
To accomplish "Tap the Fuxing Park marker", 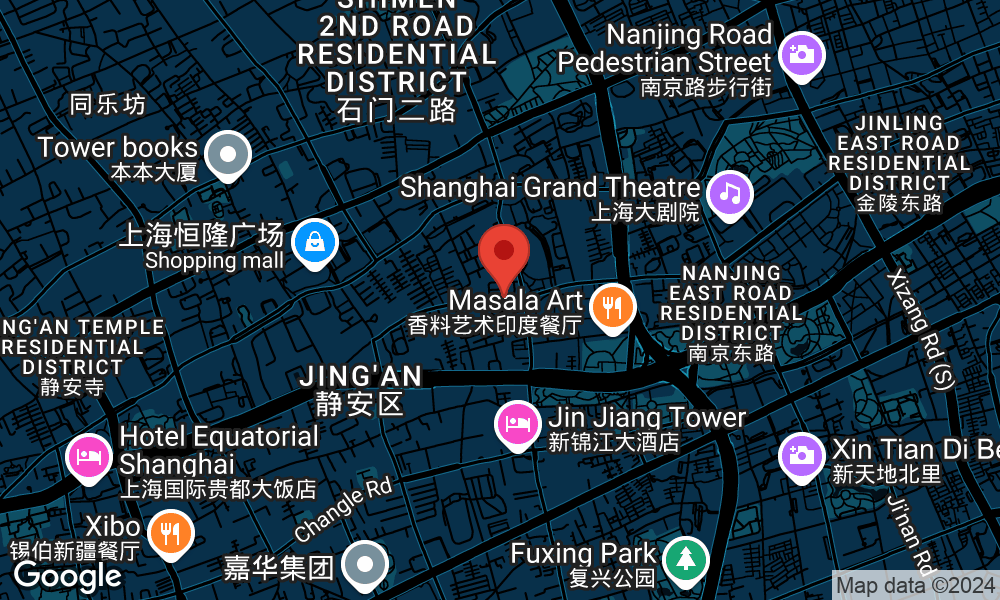I will (686, 559).
